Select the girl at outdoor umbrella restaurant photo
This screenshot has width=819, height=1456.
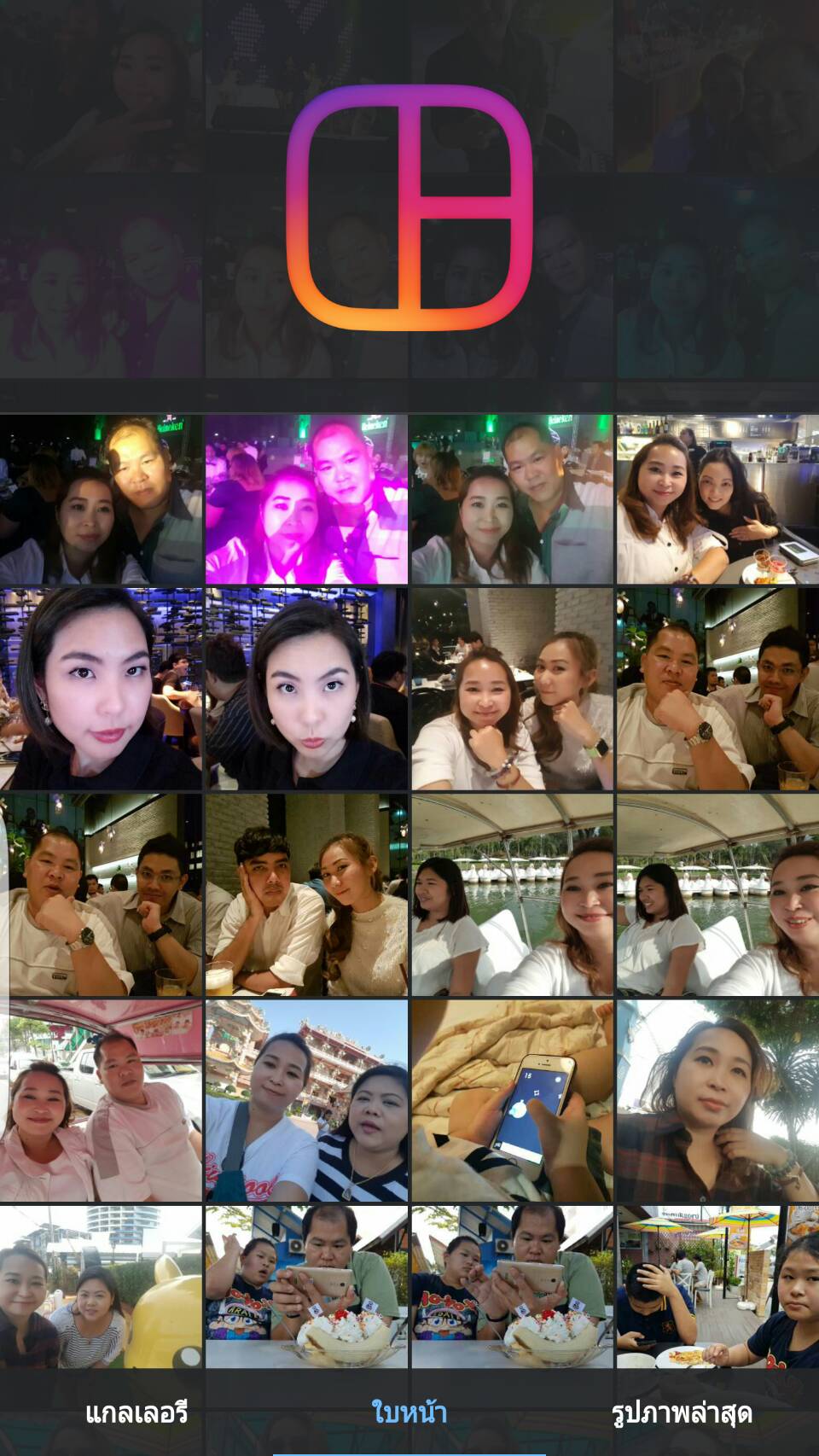tap(717, 1286)
